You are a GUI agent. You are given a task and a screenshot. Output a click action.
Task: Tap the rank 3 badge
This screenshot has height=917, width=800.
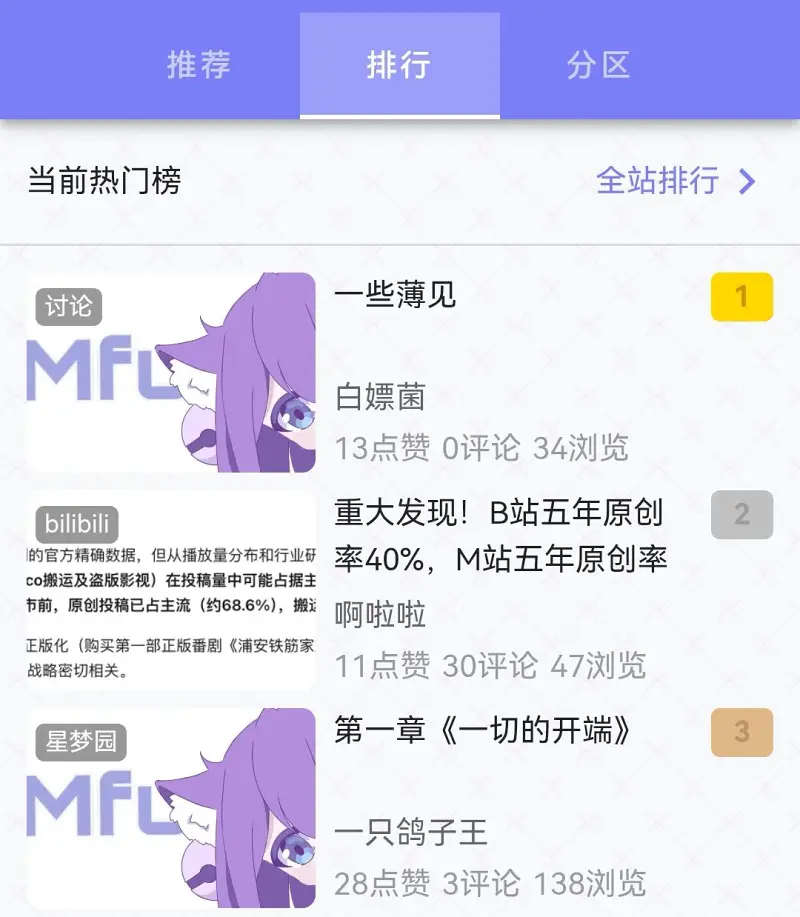741,731
